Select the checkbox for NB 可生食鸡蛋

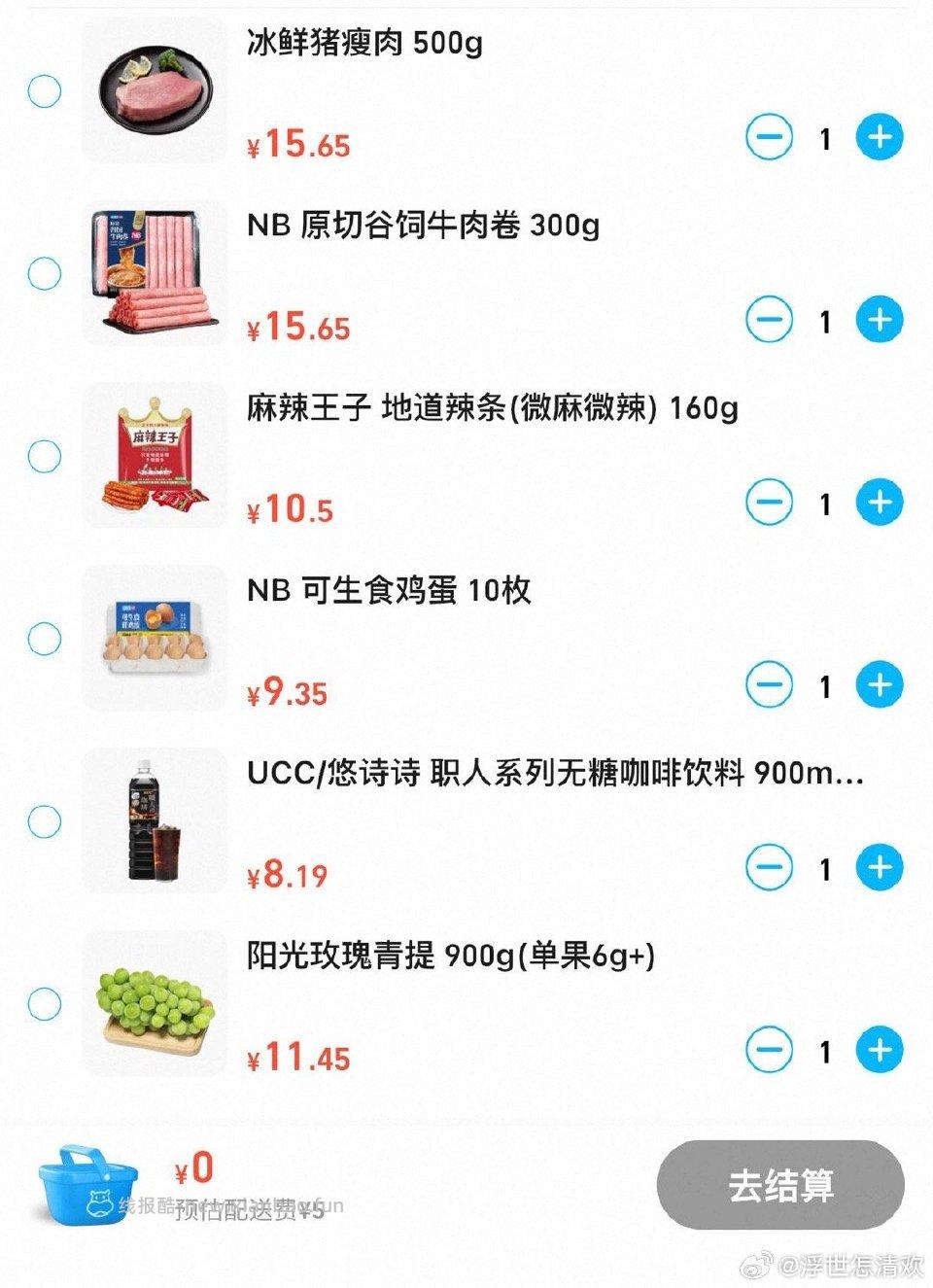point(44,638)
